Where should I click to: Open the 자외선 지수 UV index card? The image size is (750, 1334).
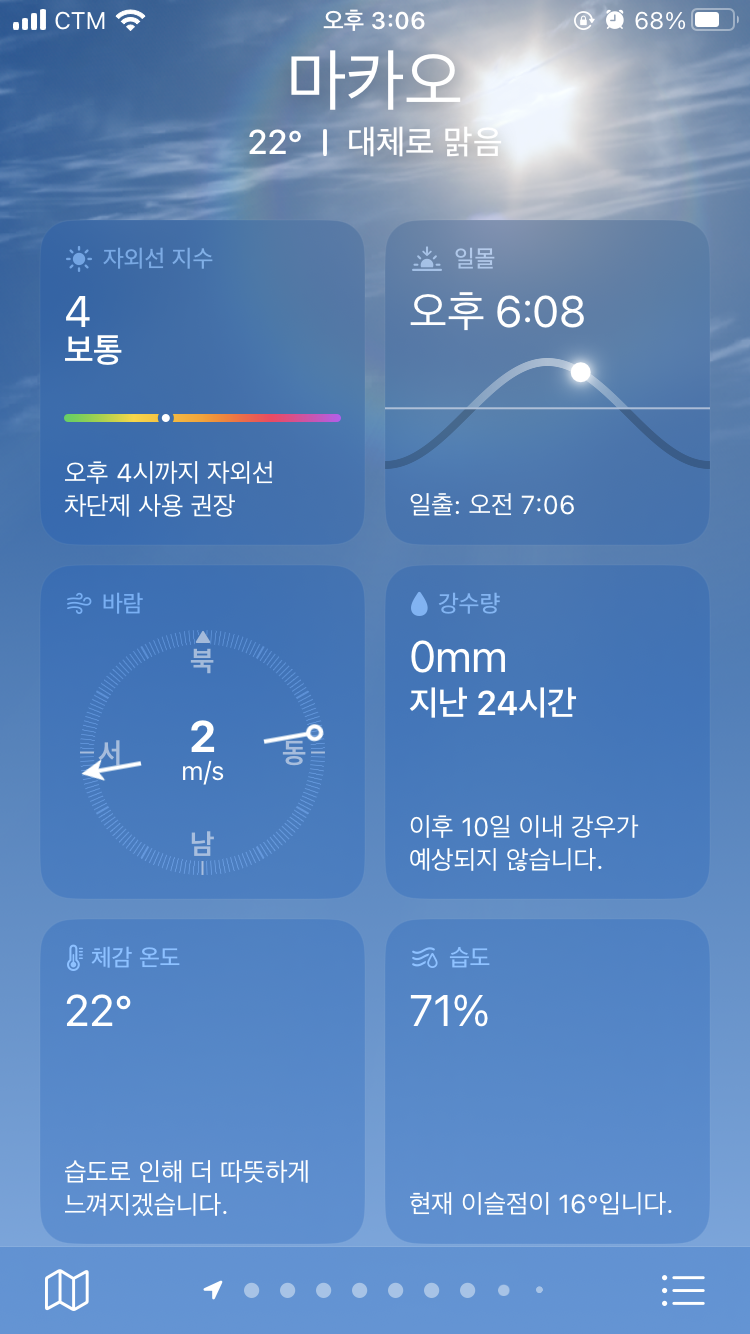(202, 382)
